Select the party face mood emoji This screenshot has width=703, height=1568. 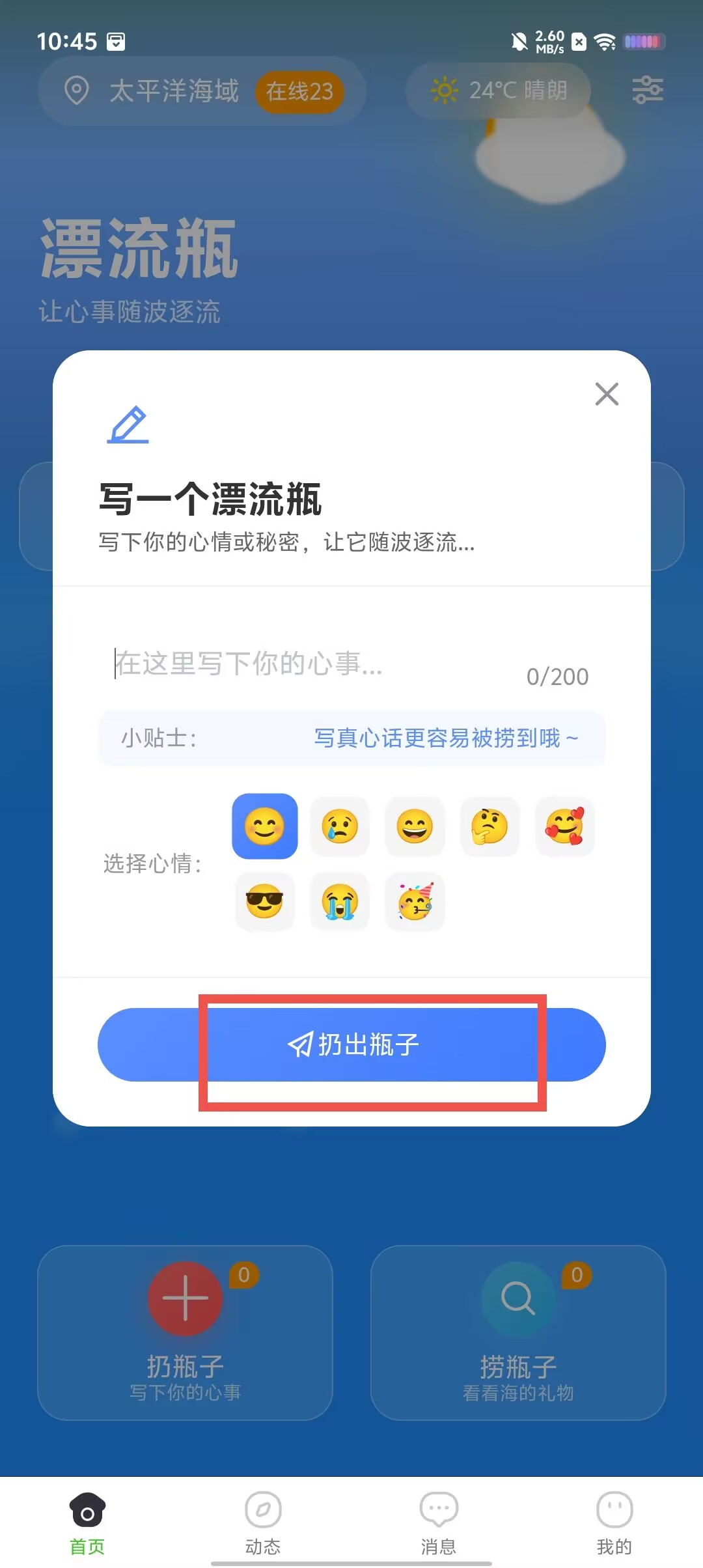tap(415, 902)
